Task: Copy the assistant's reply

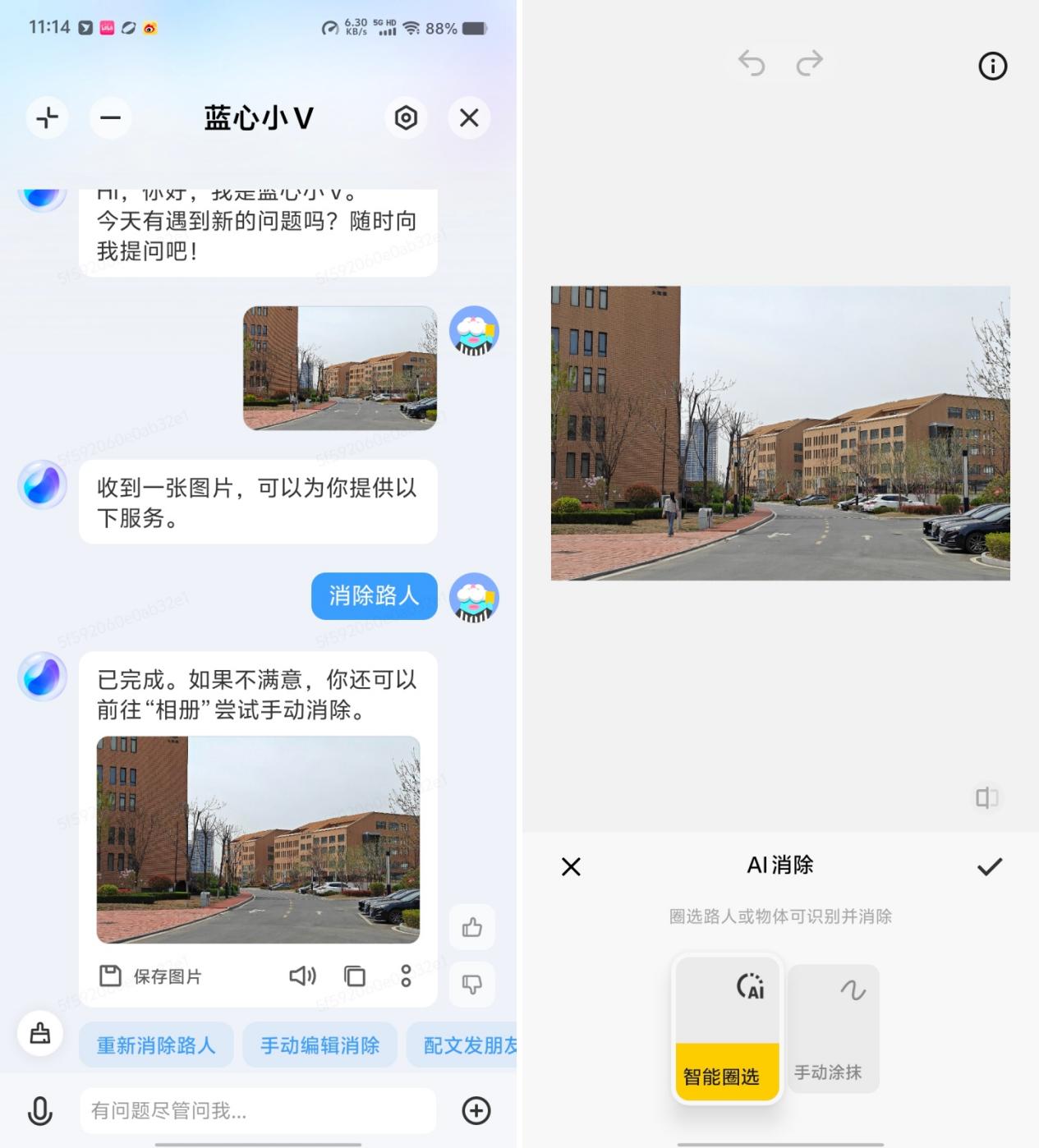Action: click(355, 976)
